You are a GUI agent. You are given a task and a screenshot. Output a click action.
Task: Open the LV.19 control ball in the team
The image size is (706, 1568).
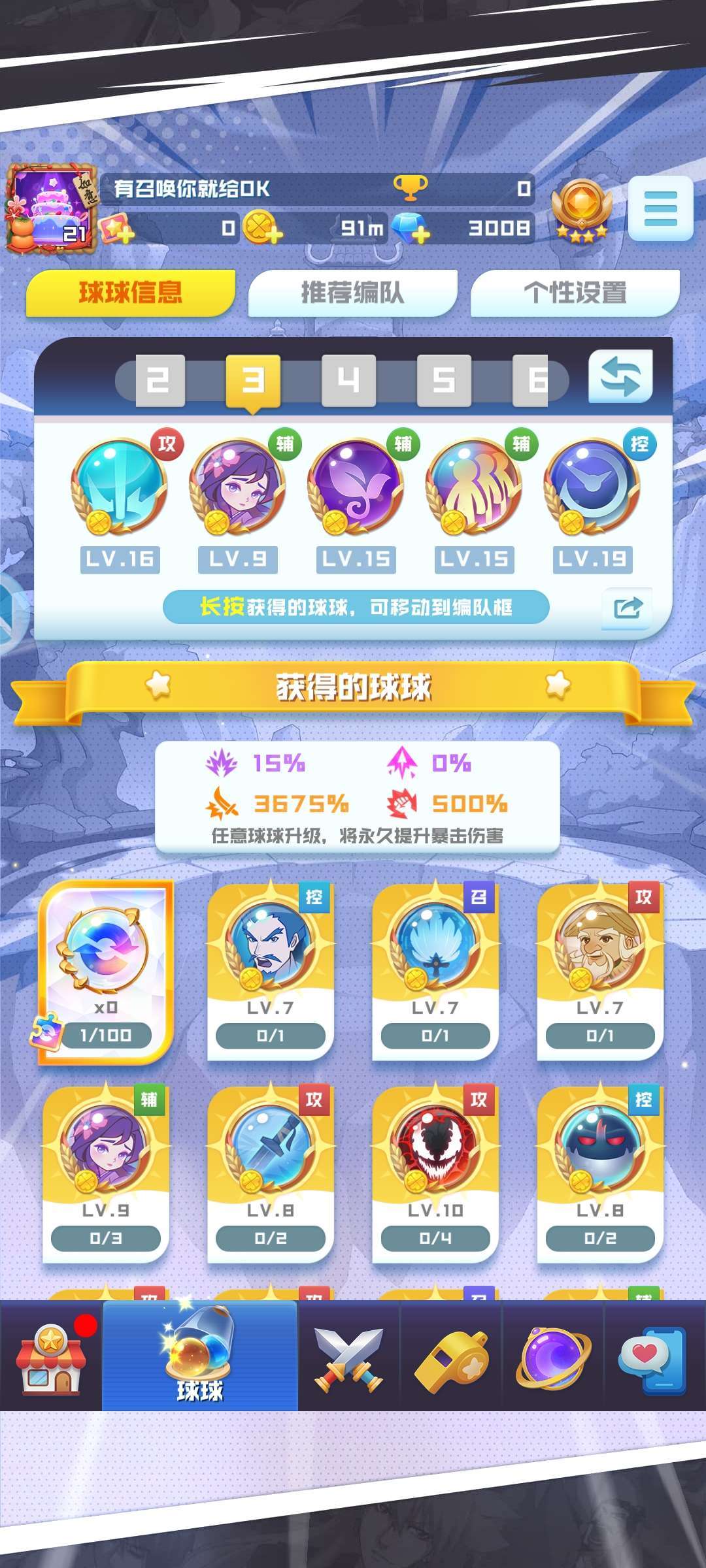coord(592,487)
